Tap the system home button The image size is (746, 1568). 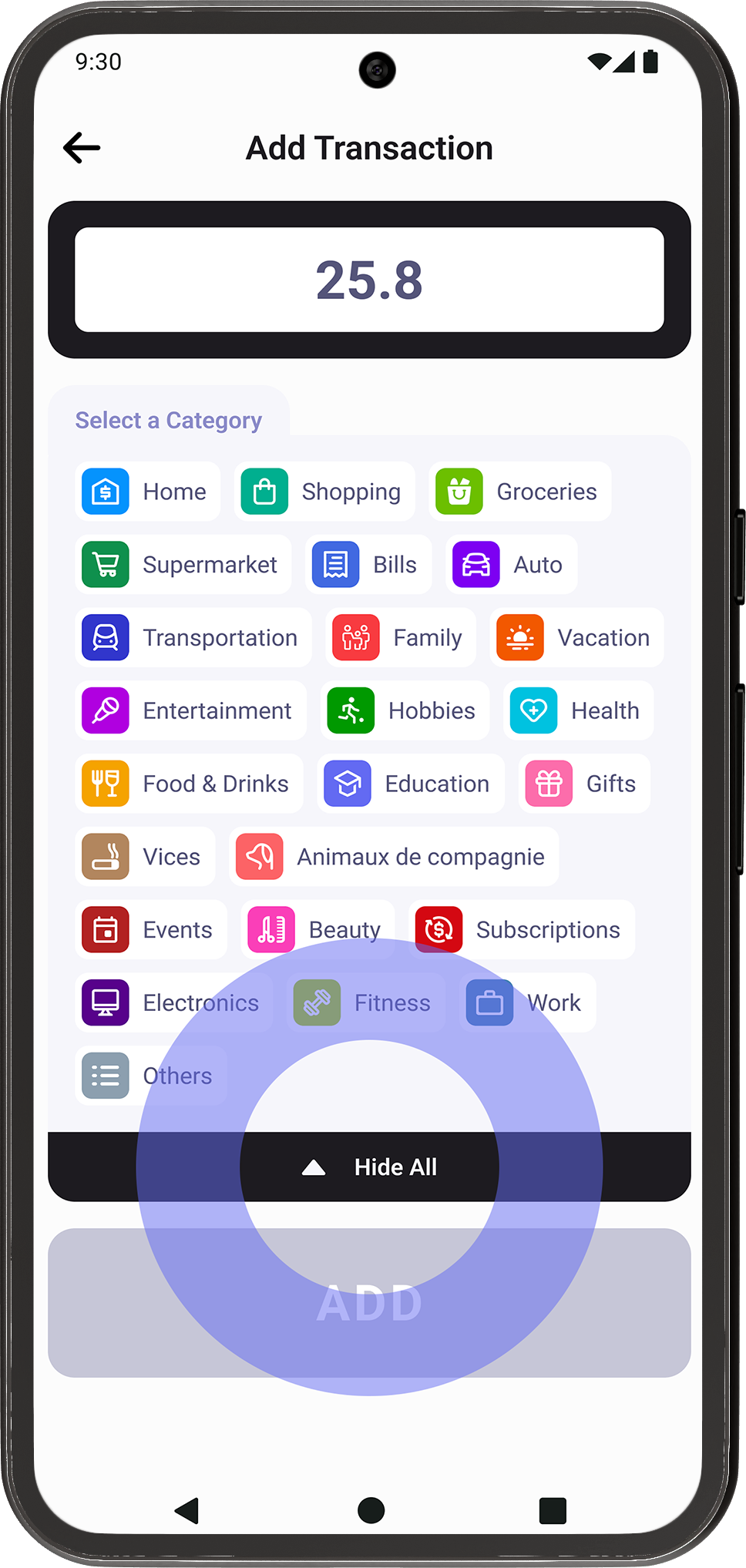371,1510
